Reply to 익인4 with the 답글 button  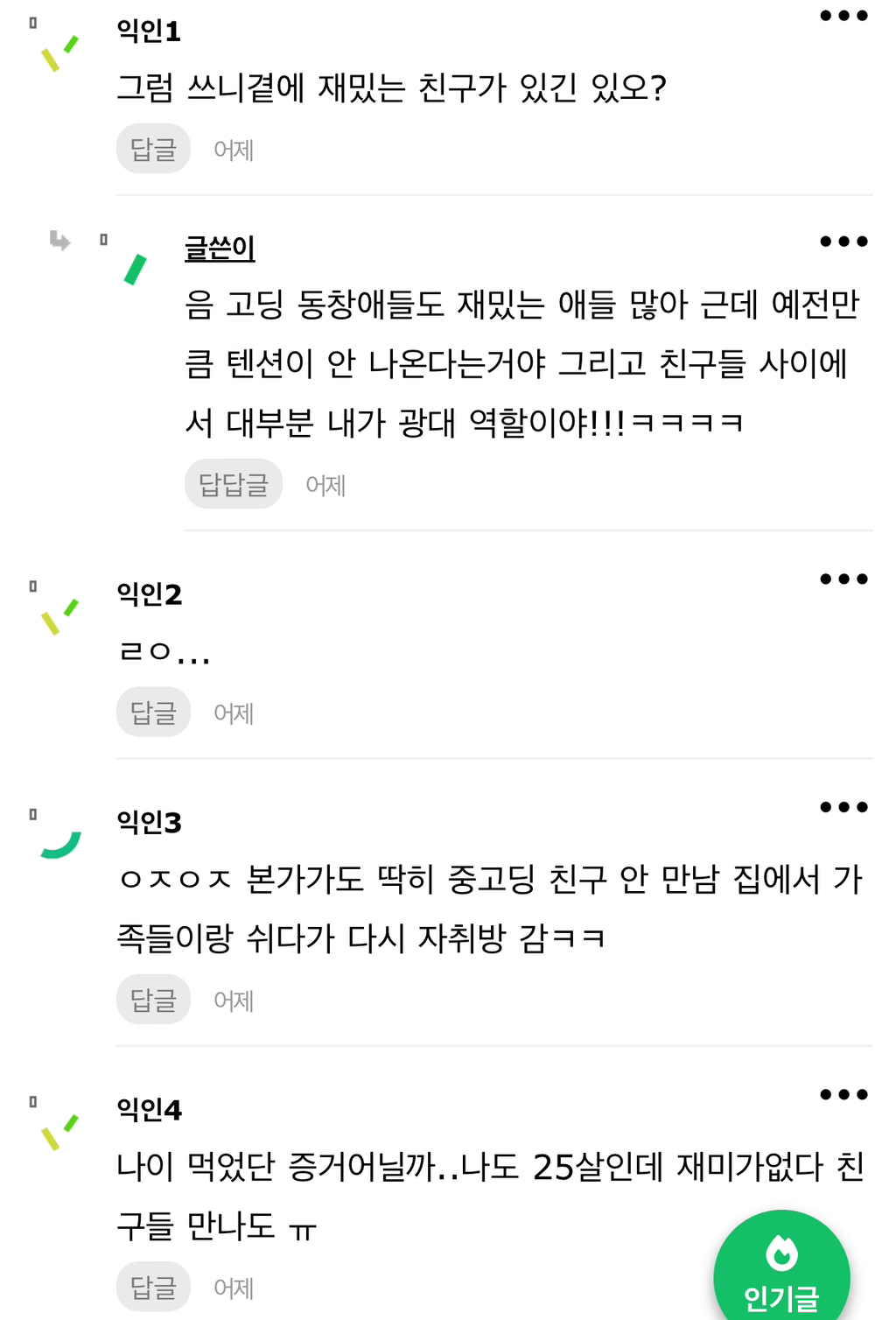tap(153, 1287)
